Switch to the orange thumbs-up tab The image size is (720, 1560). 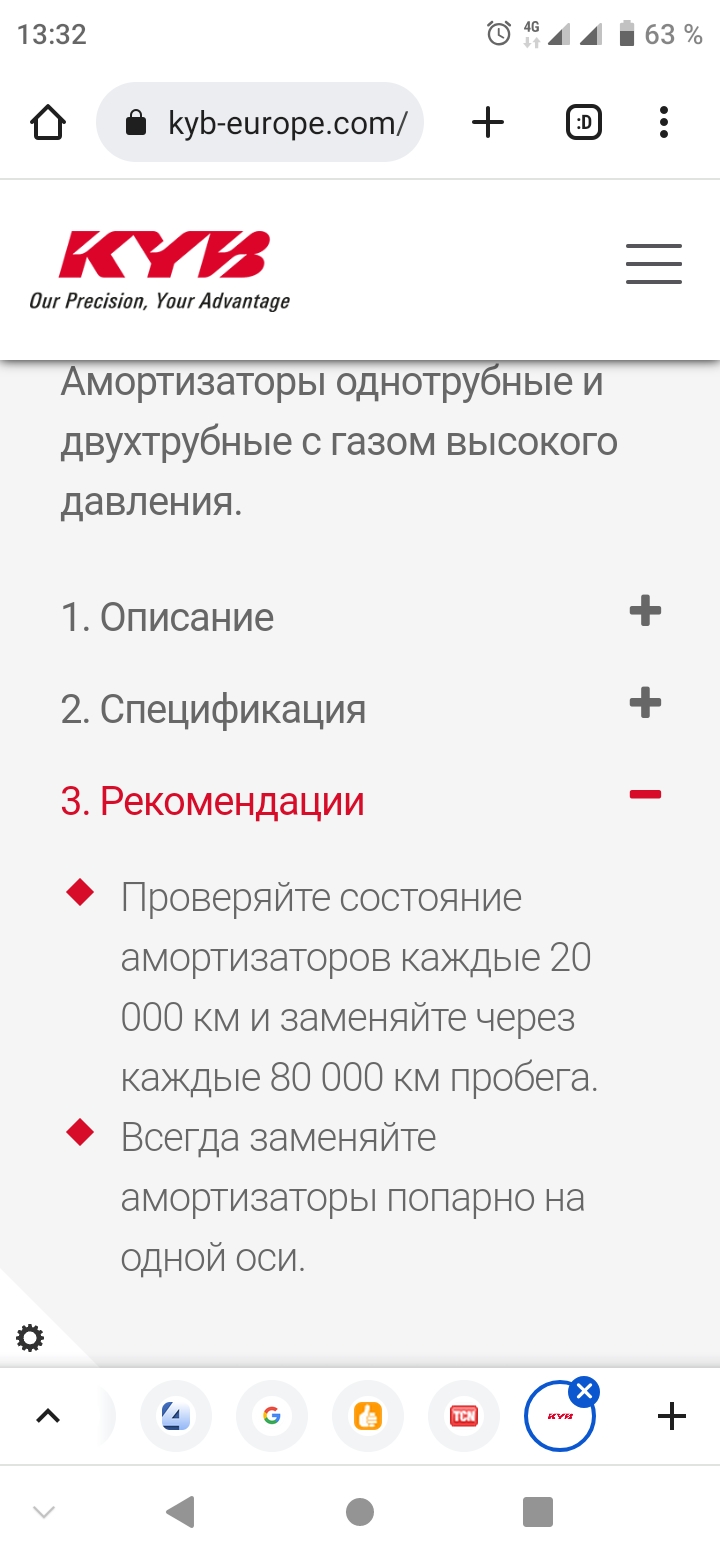(x=367, y=1416)
